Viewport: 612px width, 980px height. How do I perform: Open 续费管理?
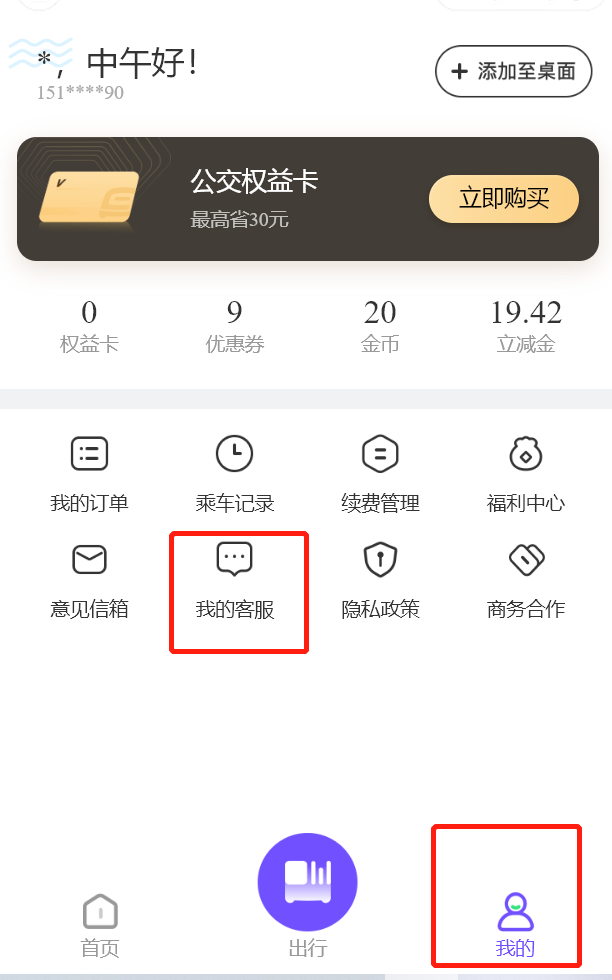[x=380, y=473]
